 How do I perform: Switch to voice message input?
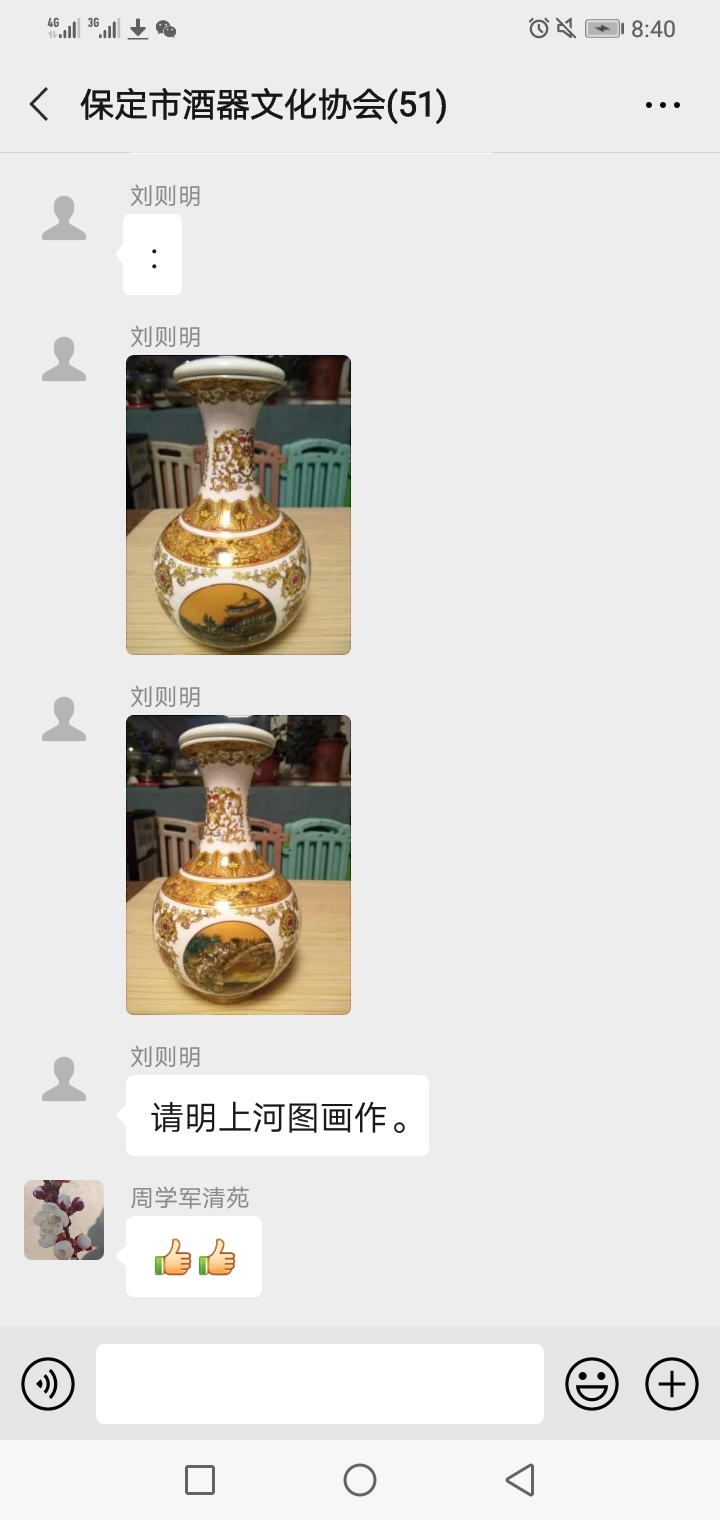[x=48, y=1384]
